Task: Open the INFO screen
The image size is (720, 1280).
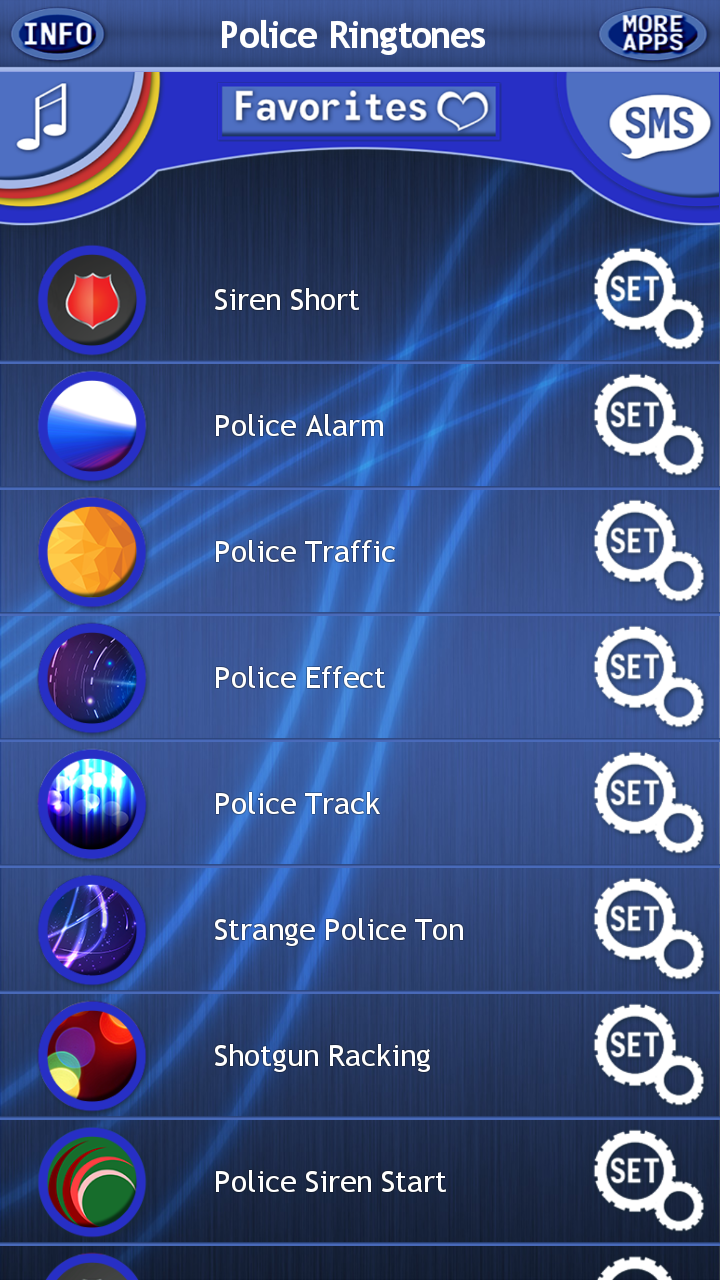Action: point(57,34)
